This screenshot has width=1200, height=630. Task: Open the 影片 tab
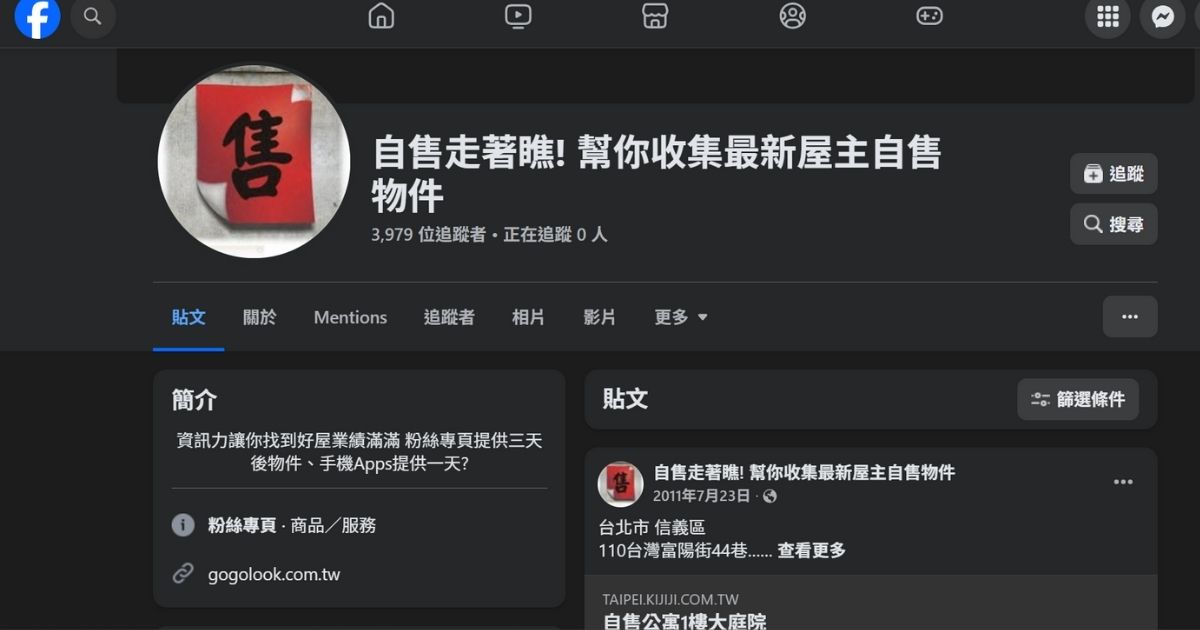click(600, 317)
